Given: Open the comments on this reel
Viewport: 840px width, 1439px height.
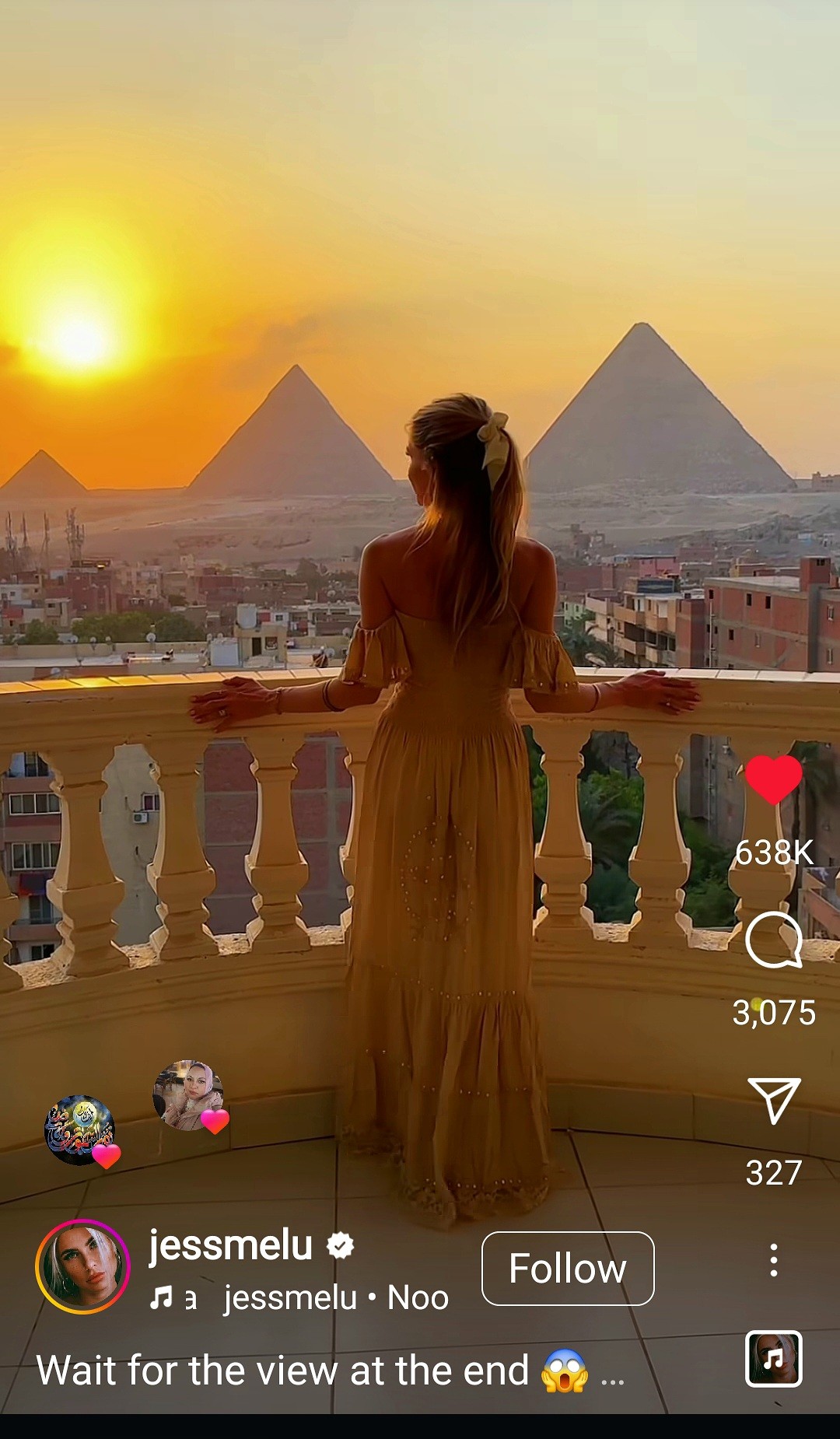Looking at the screenshot, I should point(773,940).
